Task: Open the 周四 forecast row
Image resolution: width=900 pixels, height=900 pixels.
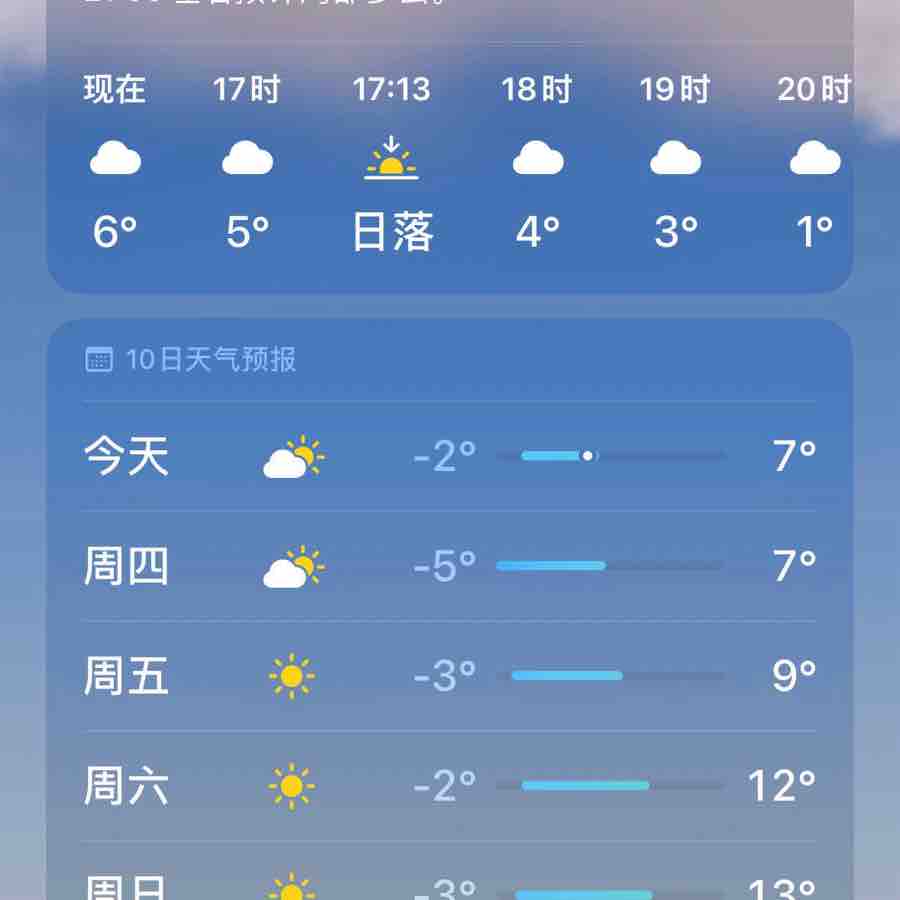Action: [450, 567]
